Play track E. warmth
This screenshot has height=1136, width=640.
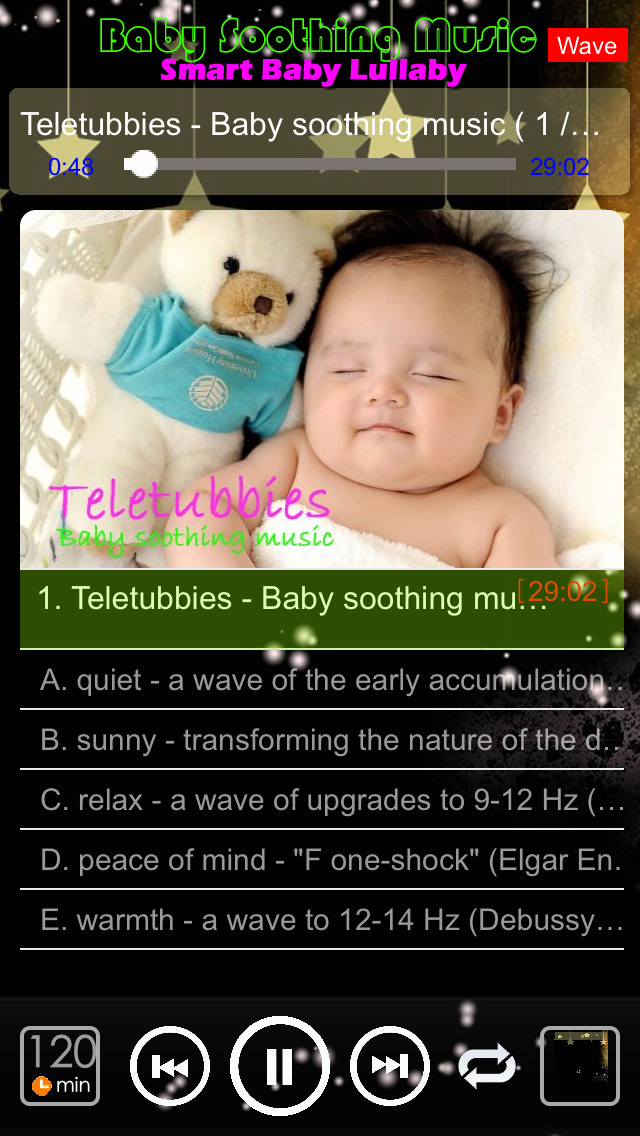pos(320,920)
